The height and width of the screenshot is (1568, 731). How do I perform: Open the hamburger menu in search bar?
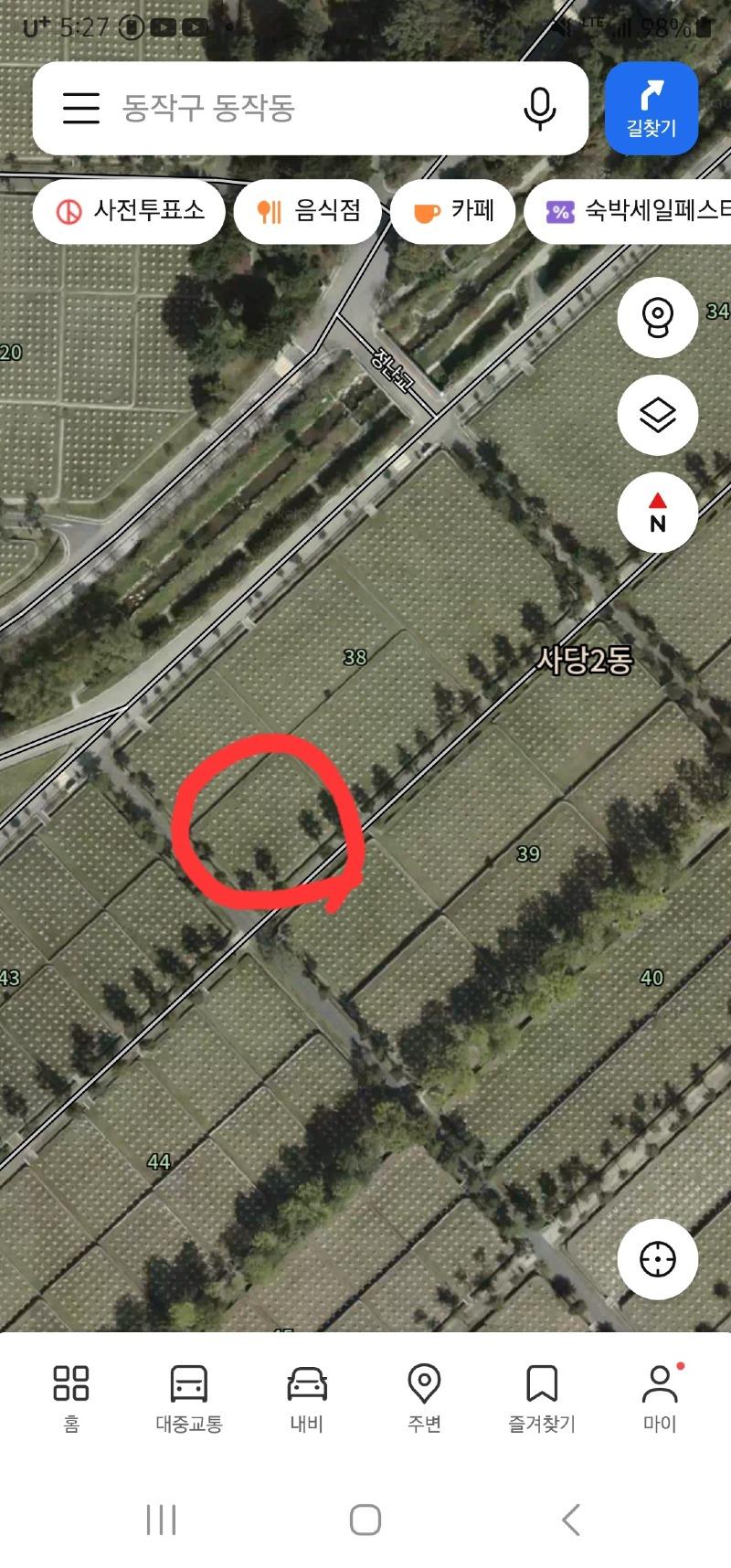click(80, 108)
